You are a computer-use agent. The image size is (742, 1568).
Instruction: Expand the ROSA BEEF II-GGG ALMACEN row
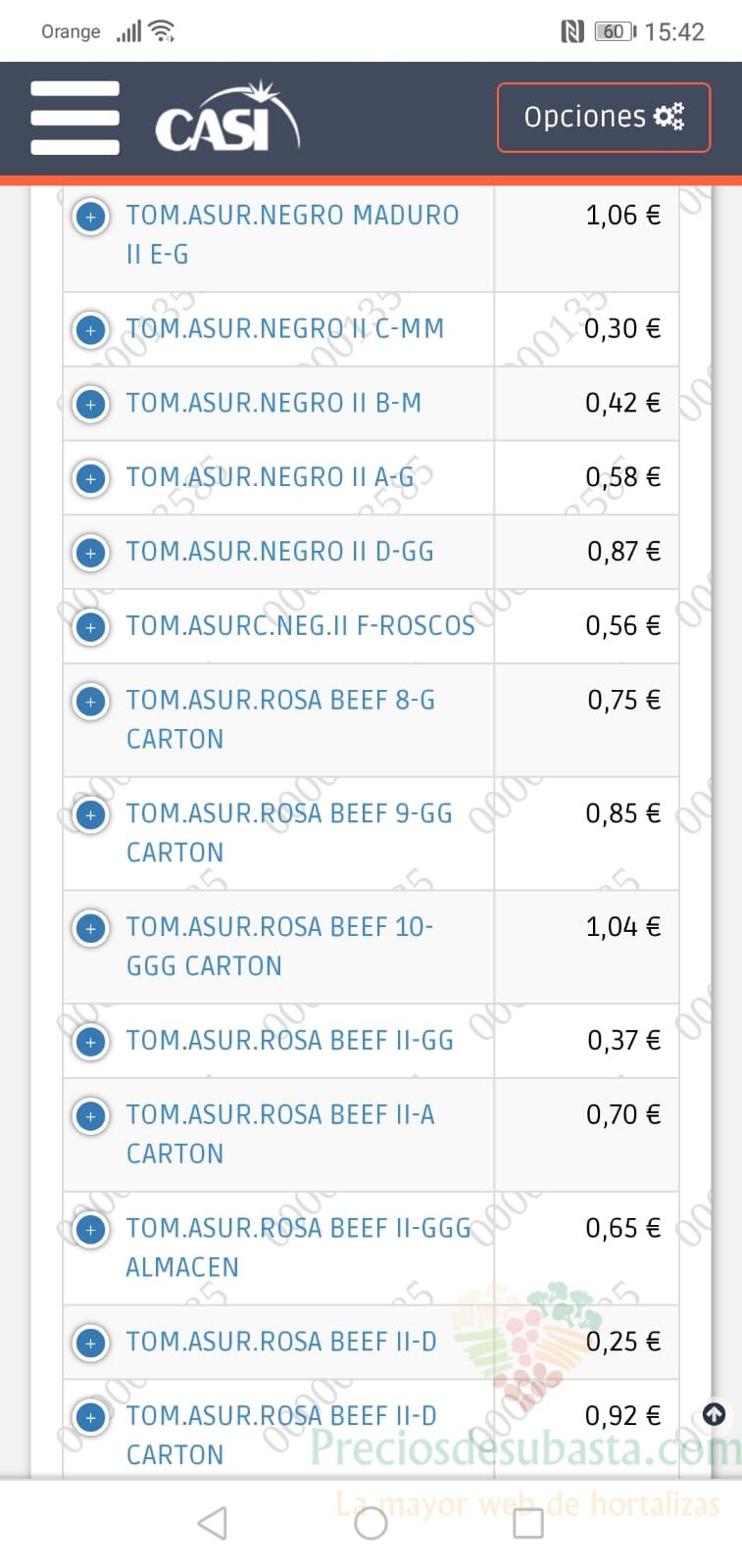coord(91,1229)
